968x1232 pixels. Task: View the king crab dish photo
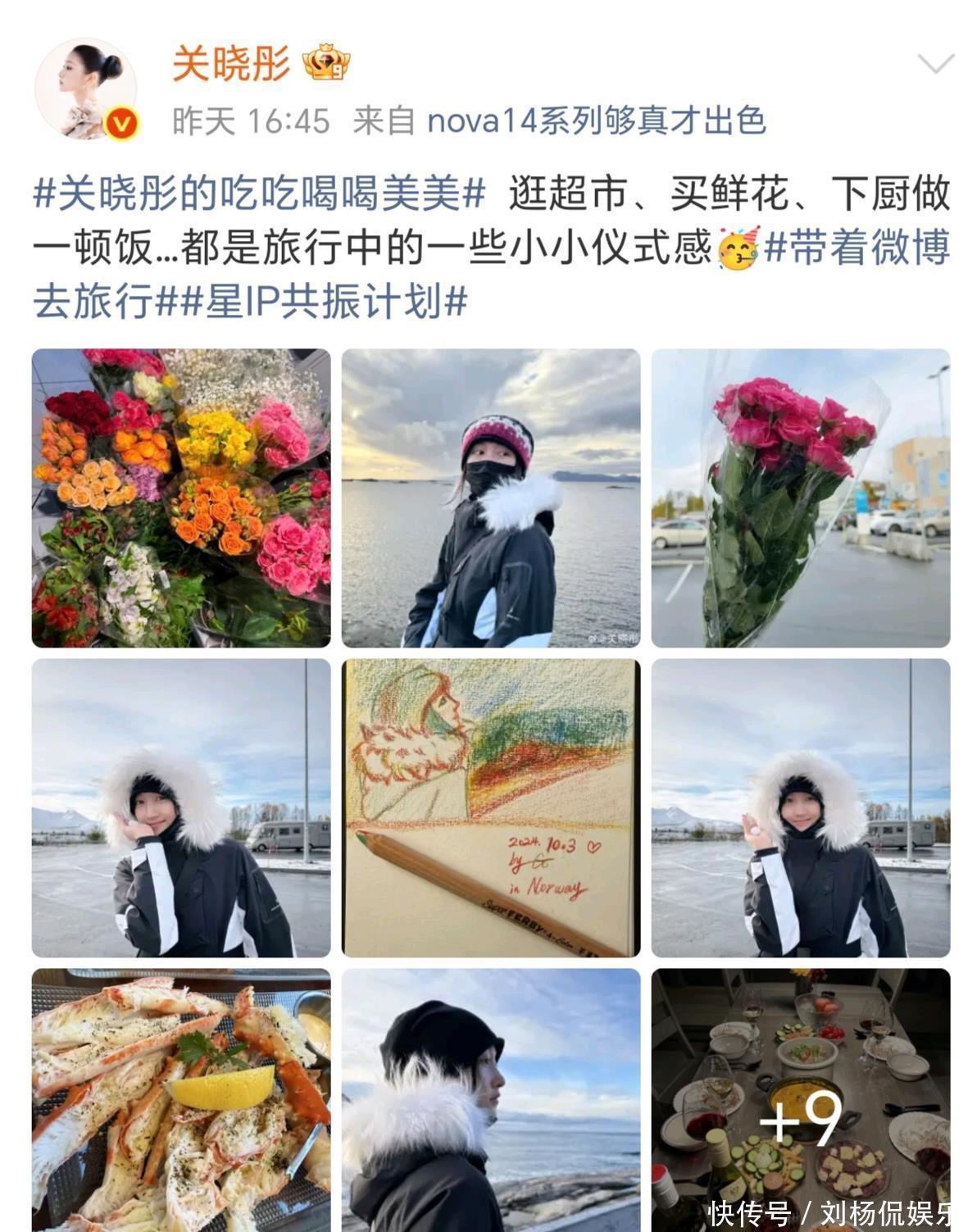point(181,1098)
